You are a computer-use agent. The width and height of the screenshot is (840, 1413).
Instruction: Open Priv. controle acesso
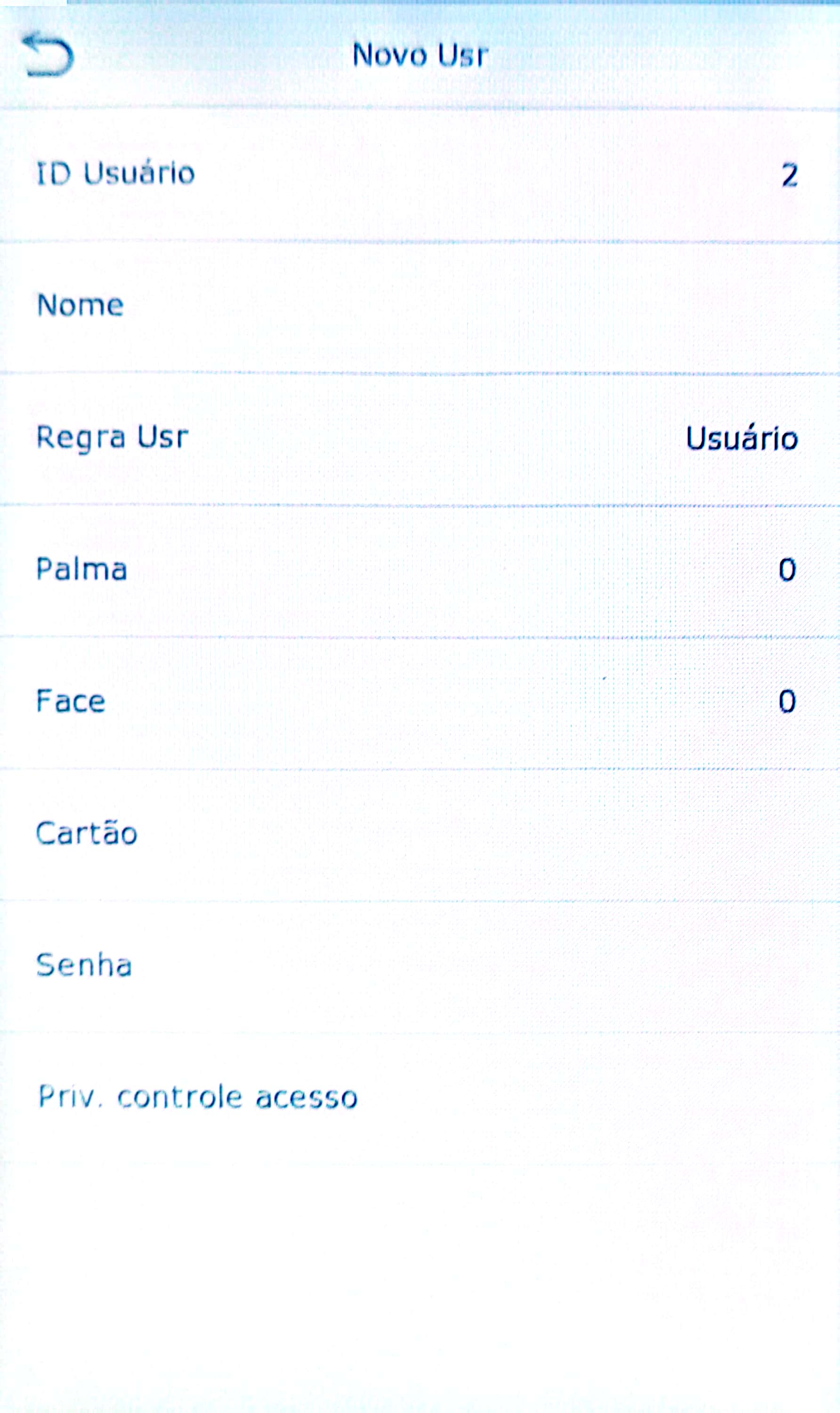point(420,1099)
